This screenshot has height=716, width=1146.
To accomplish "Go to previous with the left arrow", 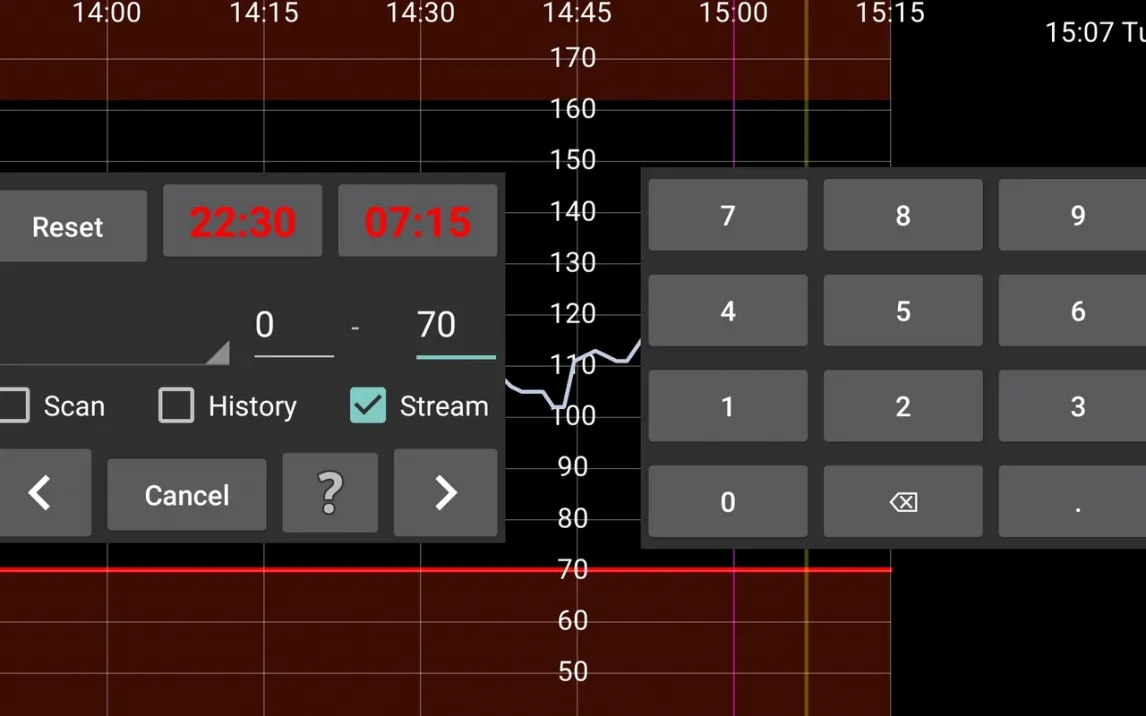I will pyautogui.click(x=40, y=493).
